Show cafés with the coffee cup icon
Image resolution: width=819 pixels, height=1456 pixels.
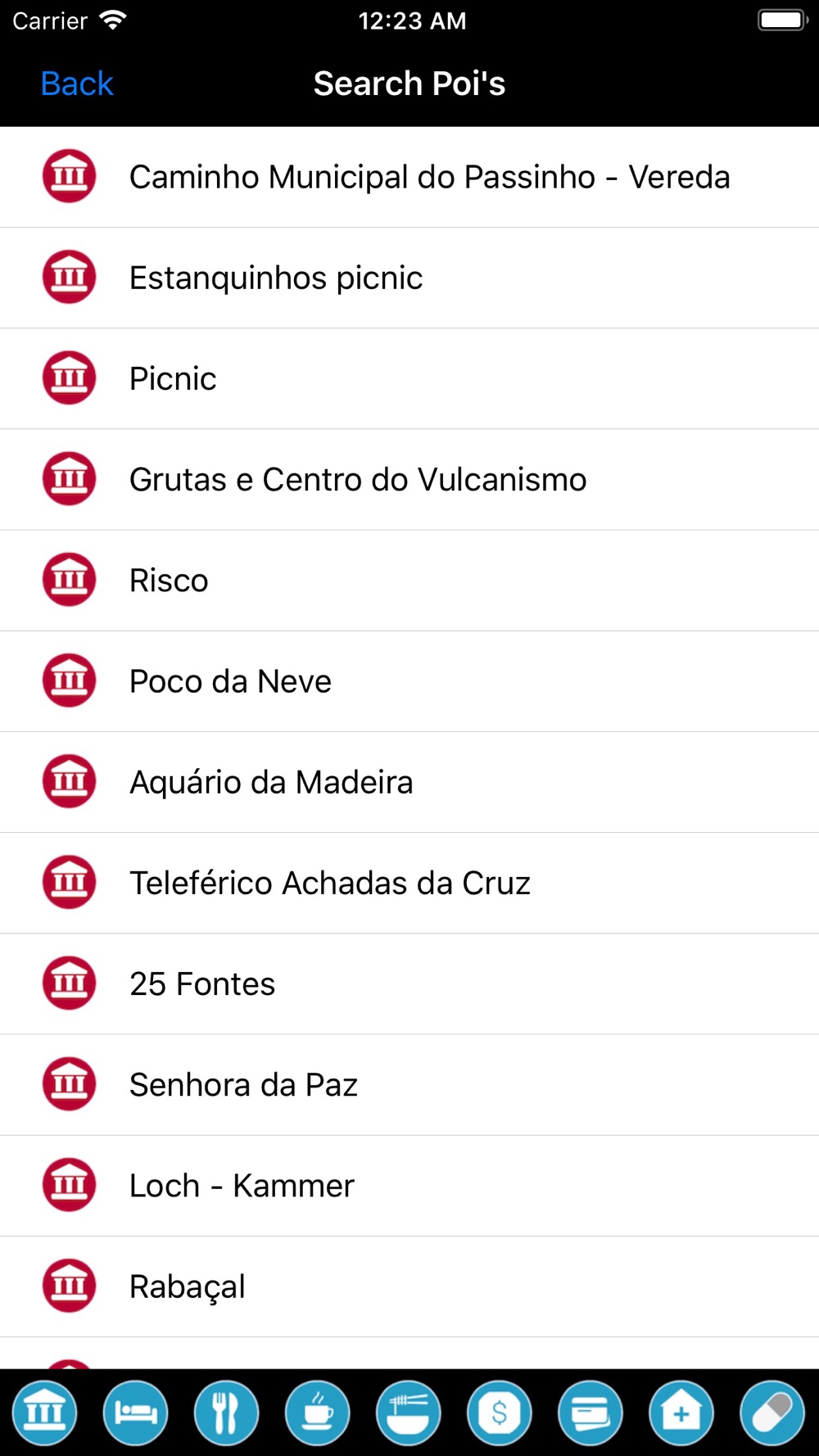318,1412
